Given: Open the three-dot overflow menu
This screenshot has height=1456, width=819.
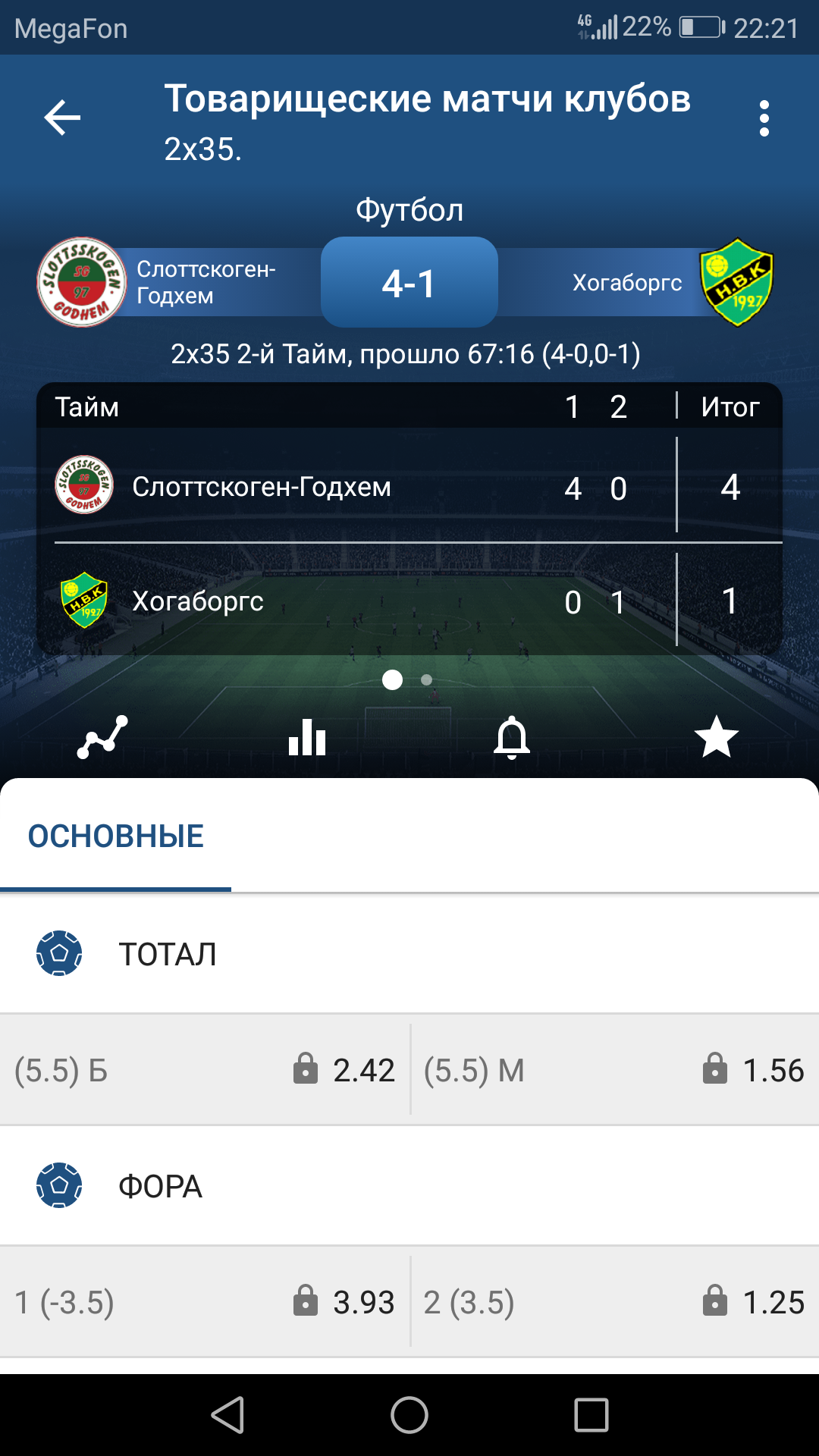Looking at the screenshot, I should click(764, 118).
